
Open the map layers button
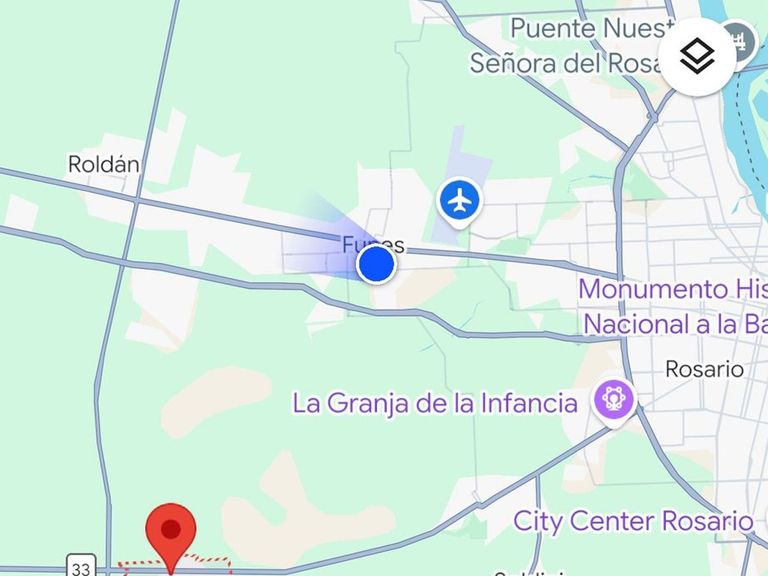tap(697, 57)
